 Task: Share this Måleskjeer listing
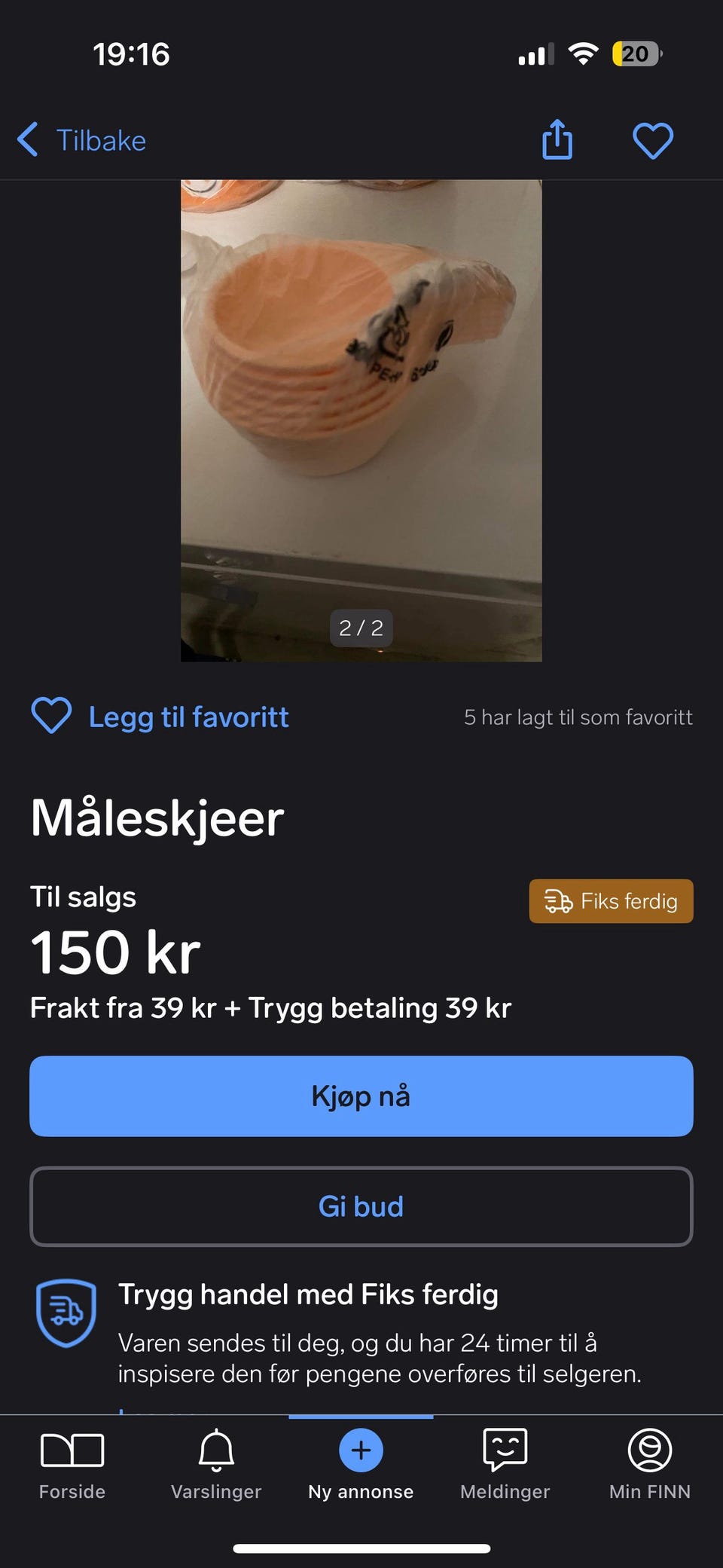557,140
